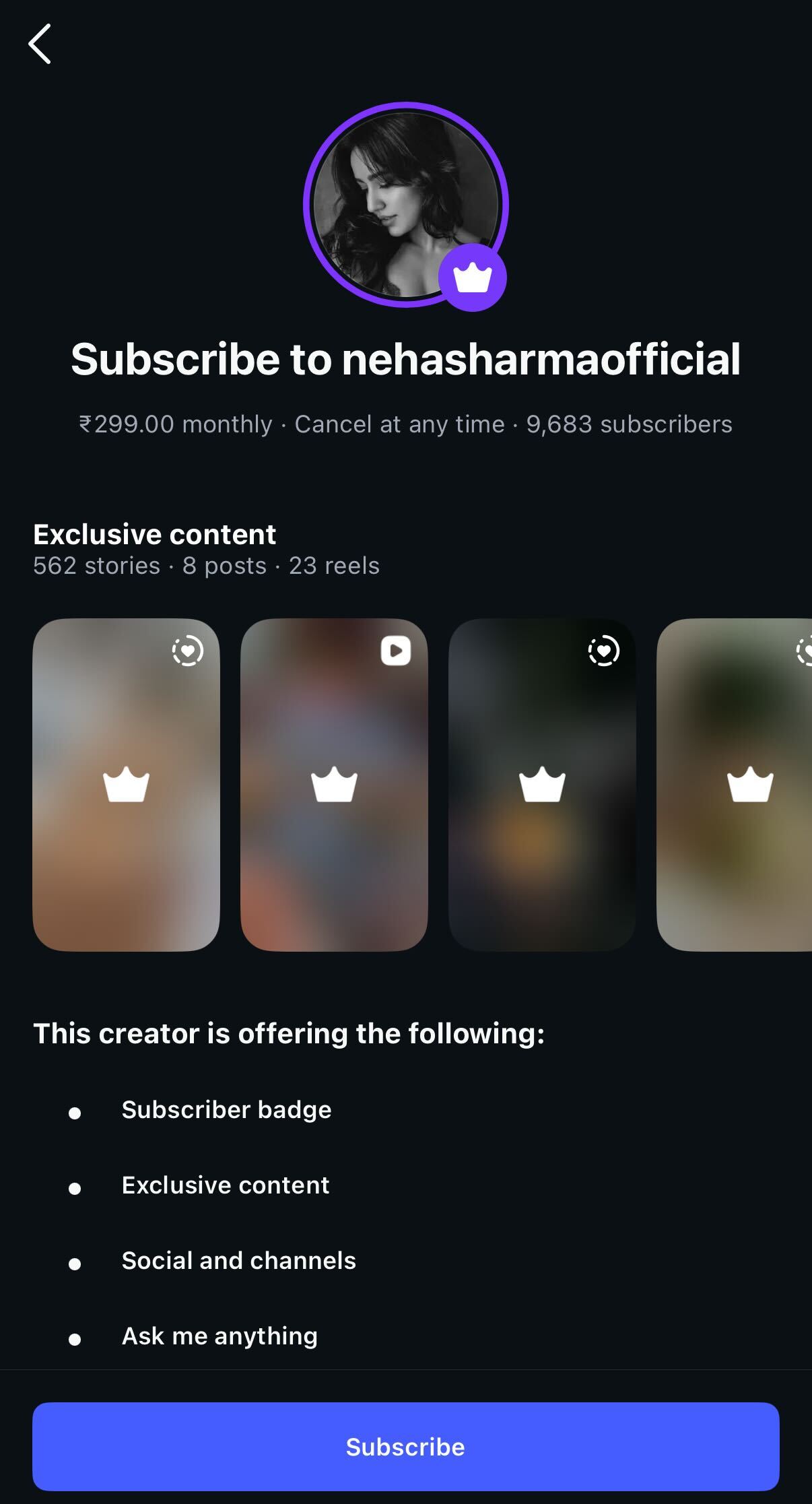
Task: Go back using the top-left arrow
Action: coord(40,44)
